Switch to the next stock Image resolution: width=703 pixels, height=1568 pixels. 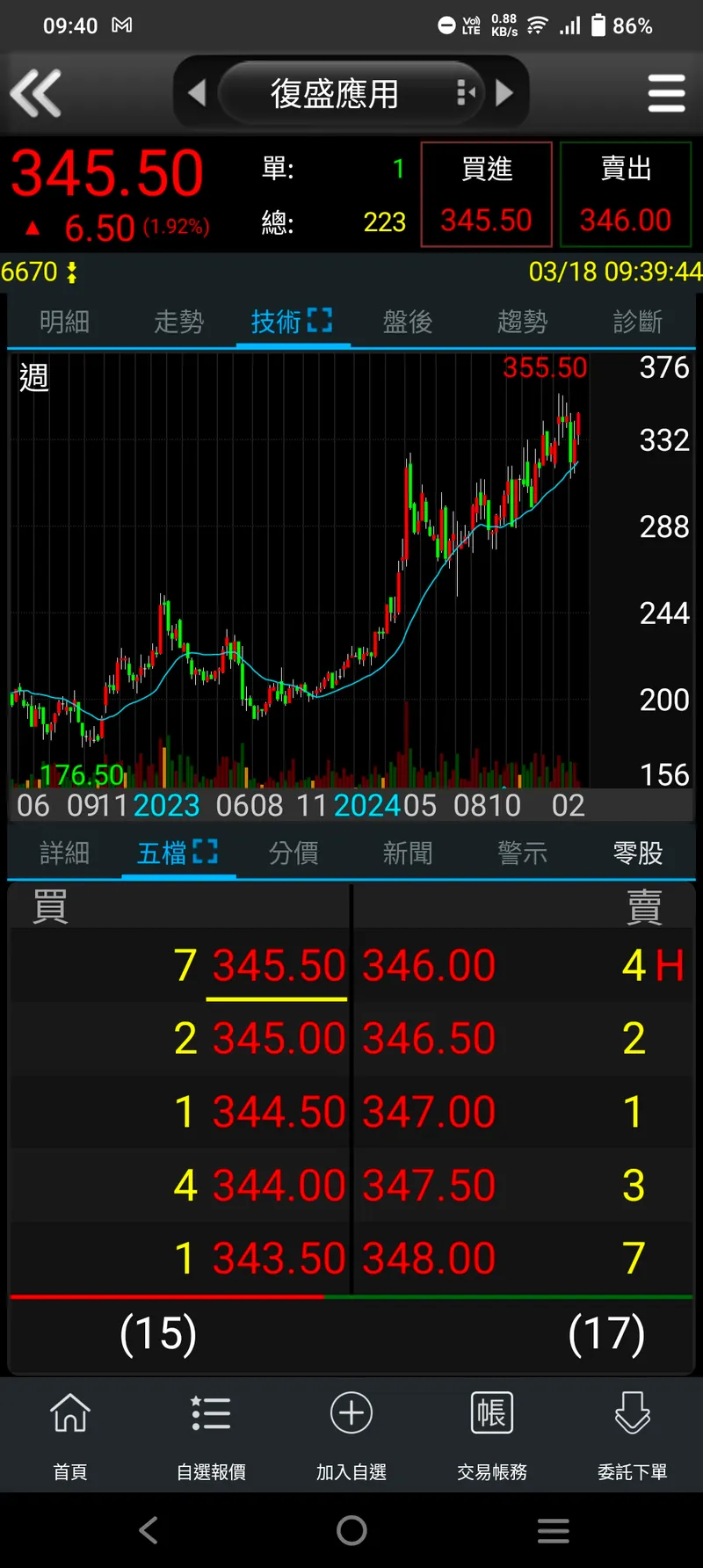504,93
